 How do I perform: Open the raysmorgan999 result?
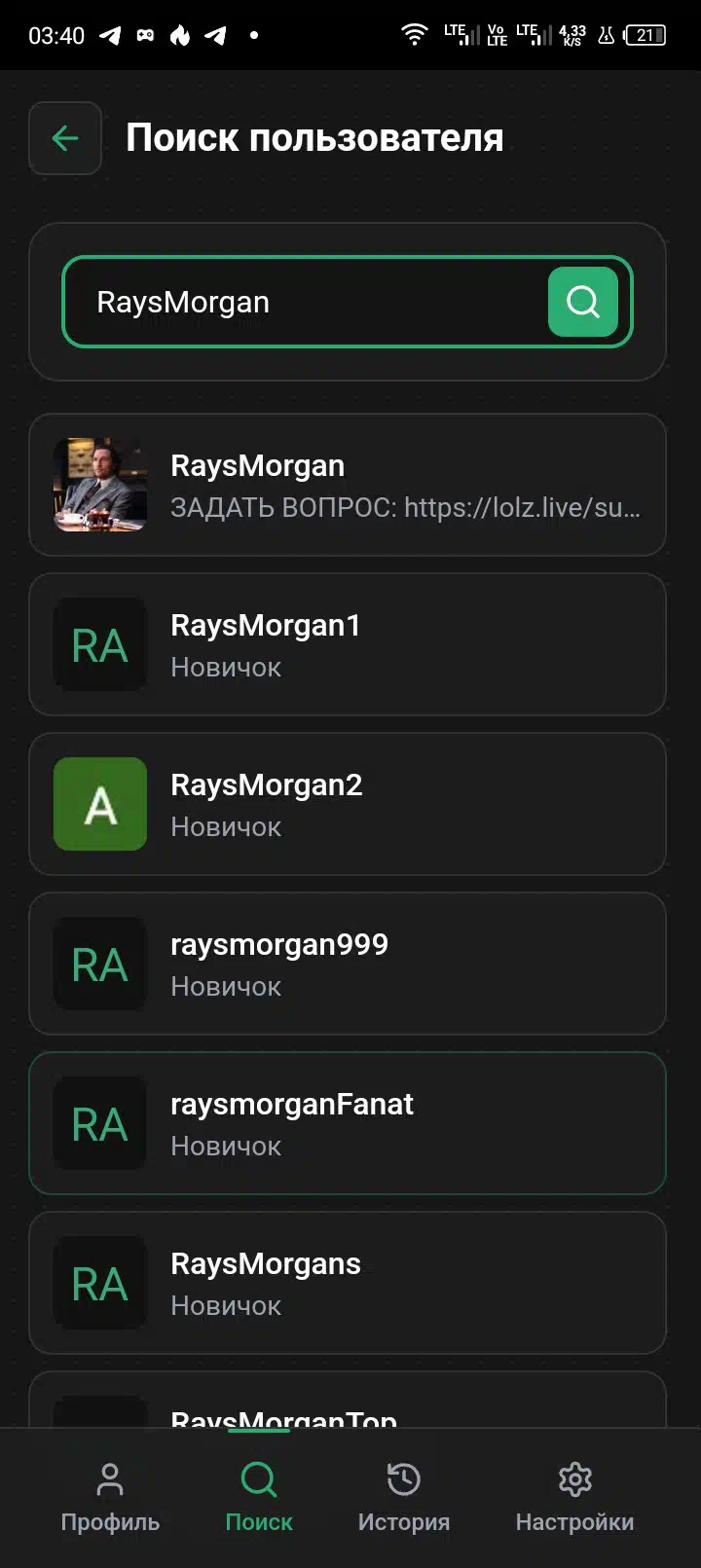click(x=348, y=964)
